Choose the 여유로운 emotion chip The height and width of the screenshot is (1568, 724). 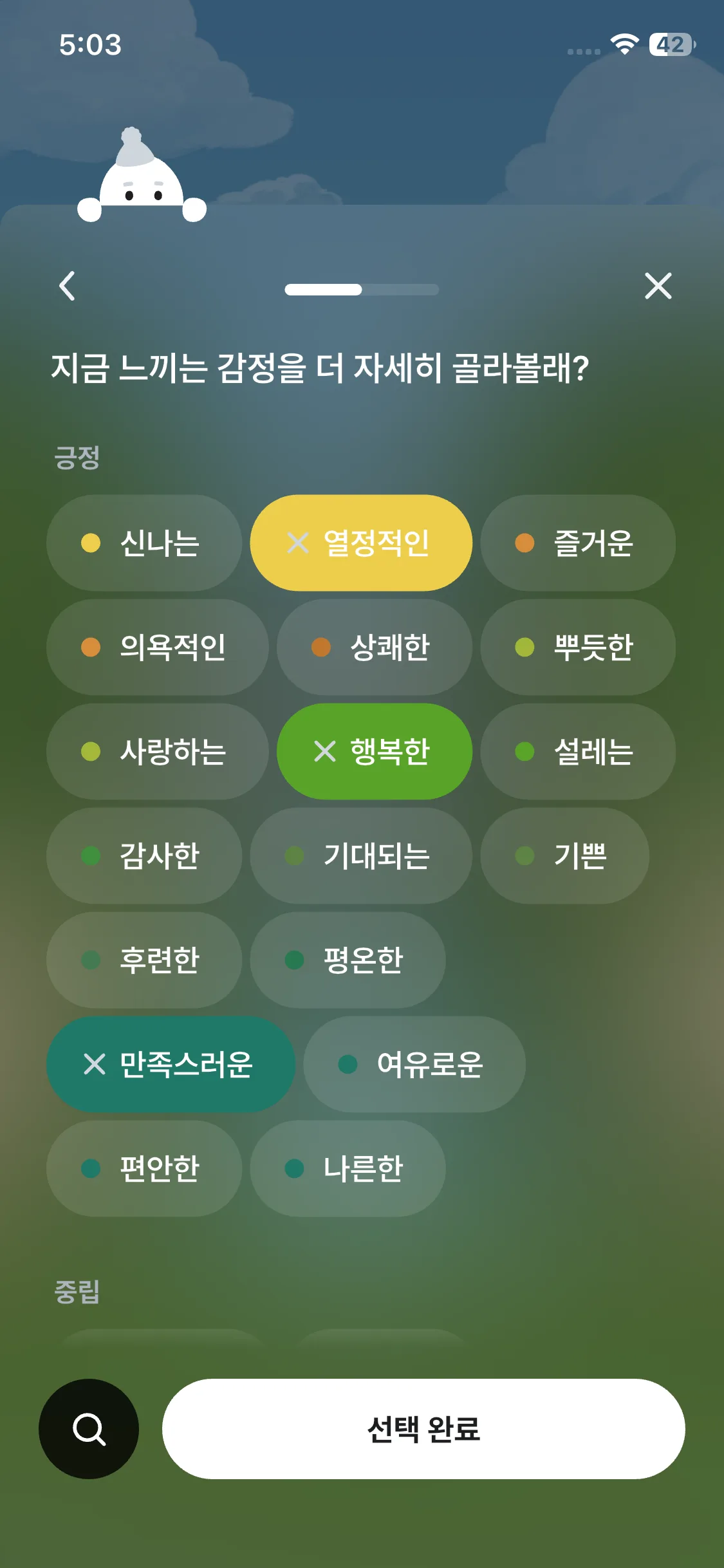(414, 1064)
